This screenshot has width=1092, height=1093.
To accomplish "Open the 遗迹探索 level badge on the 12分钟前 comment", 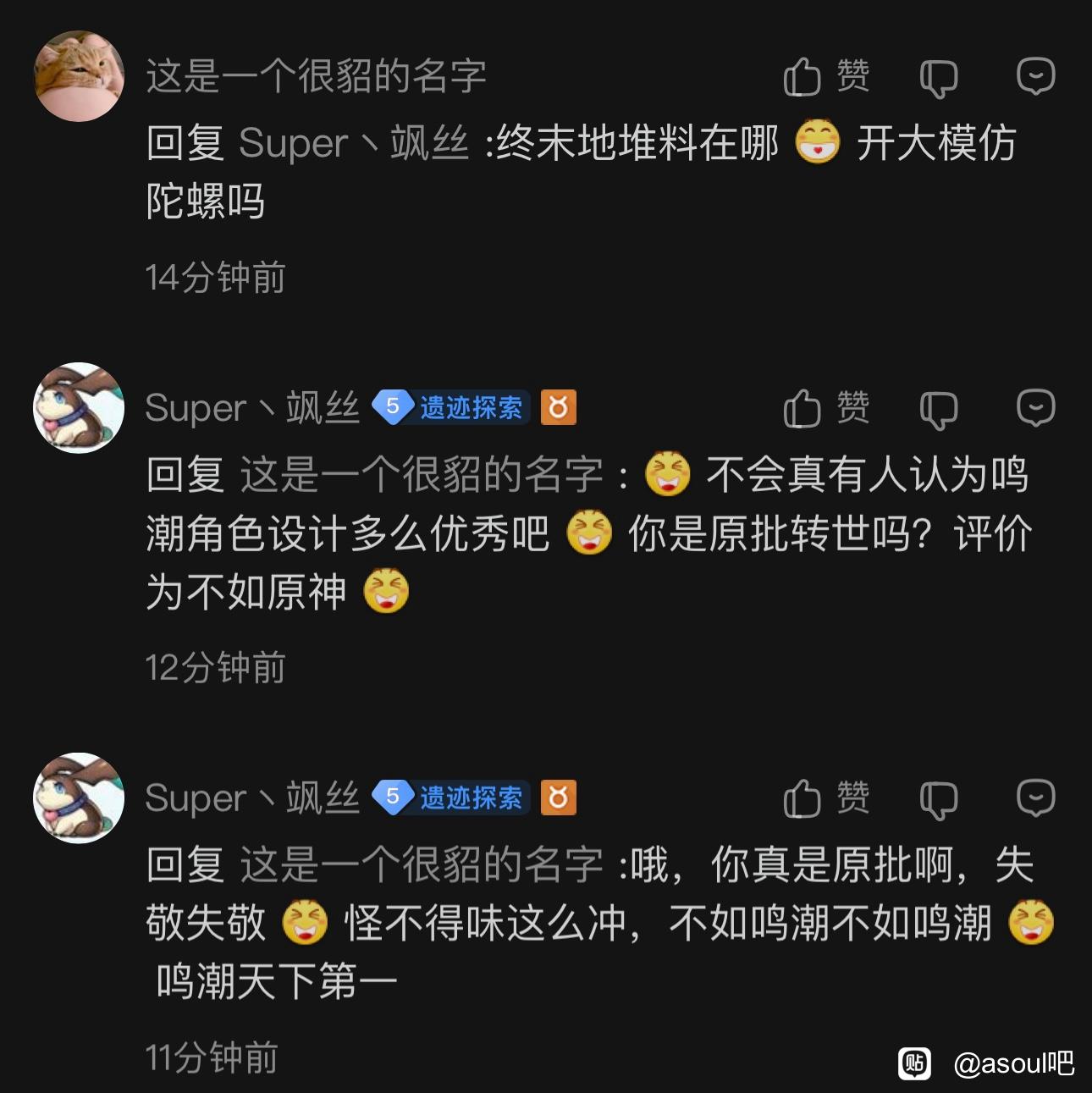I will click(452, 408).
